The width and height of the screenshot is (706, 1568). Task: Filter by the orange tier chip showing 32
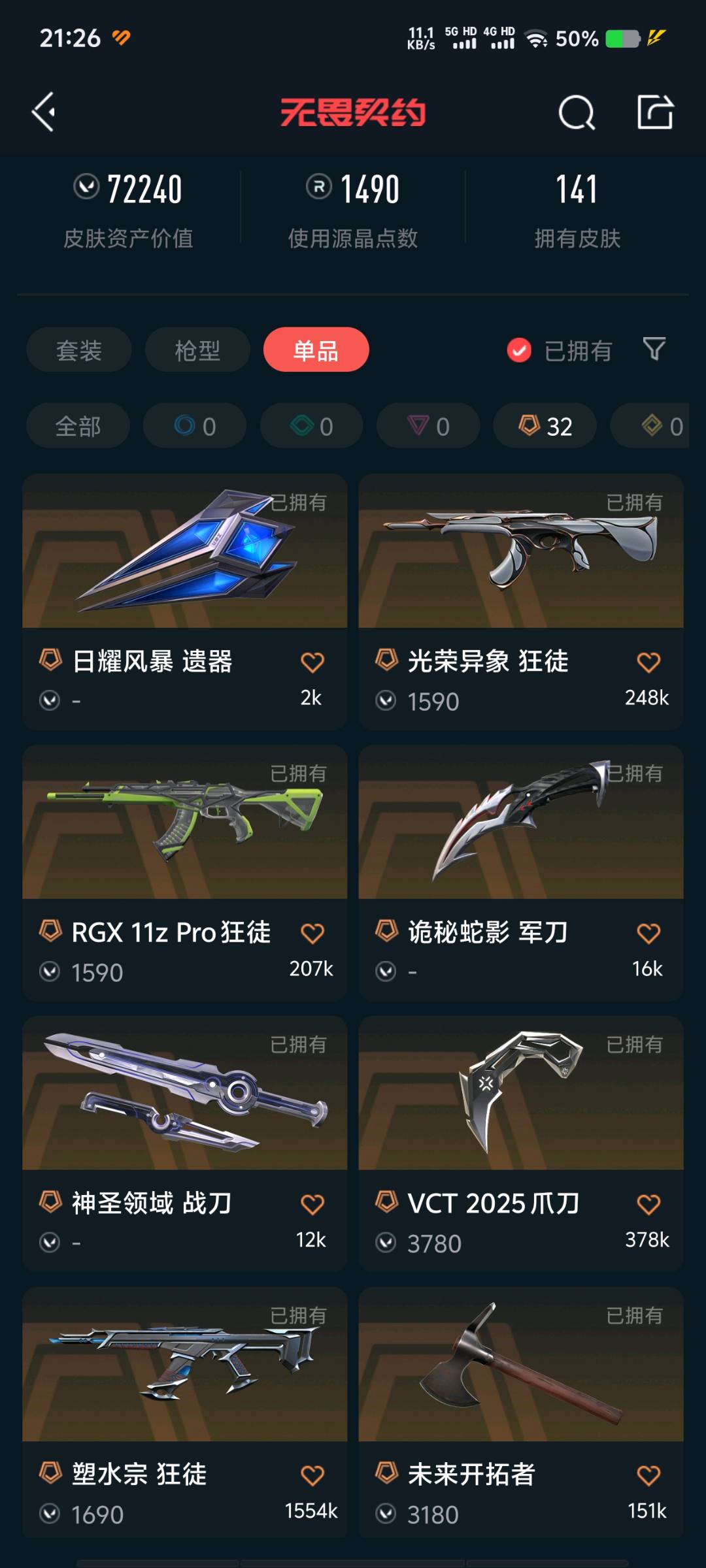545,426
